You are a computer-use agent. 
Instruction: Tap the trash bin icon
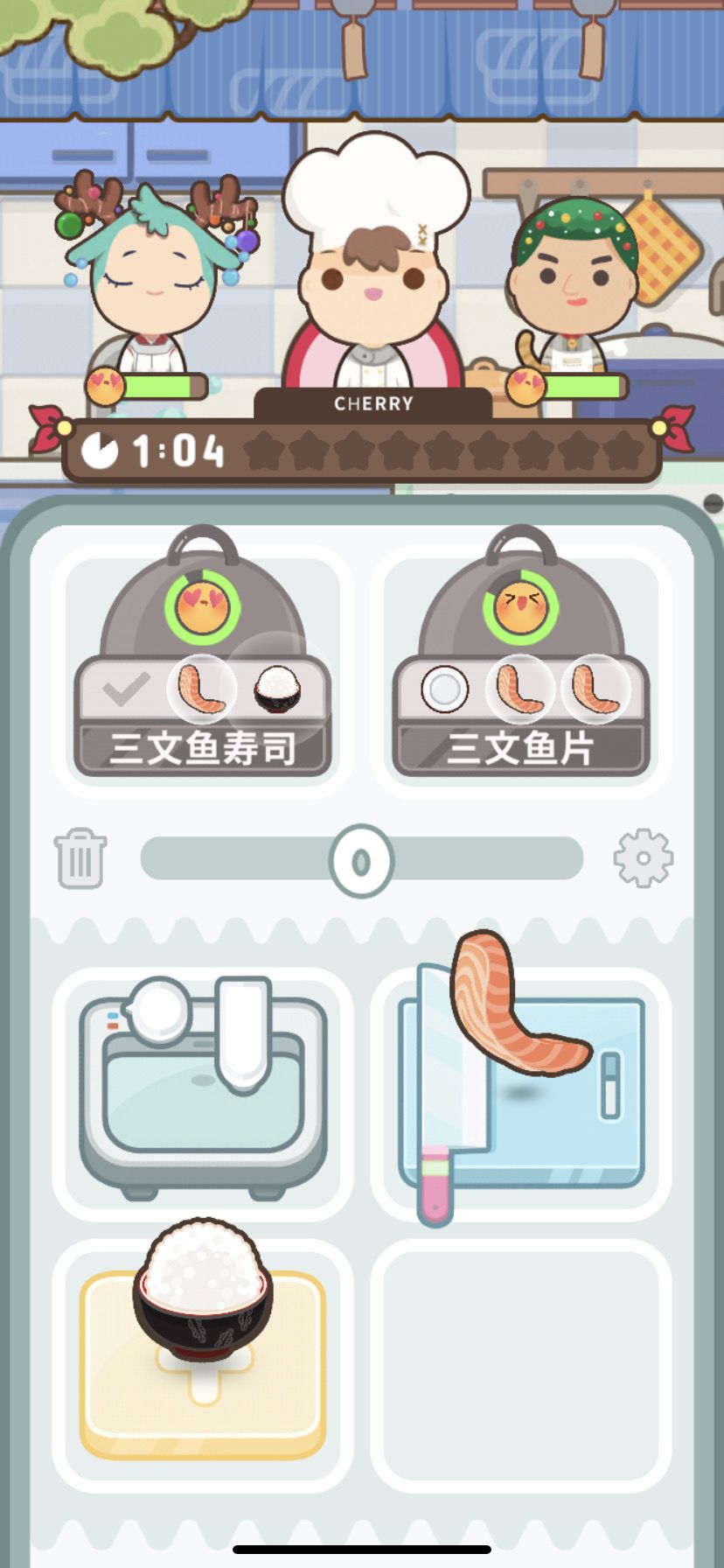[79, 860]
